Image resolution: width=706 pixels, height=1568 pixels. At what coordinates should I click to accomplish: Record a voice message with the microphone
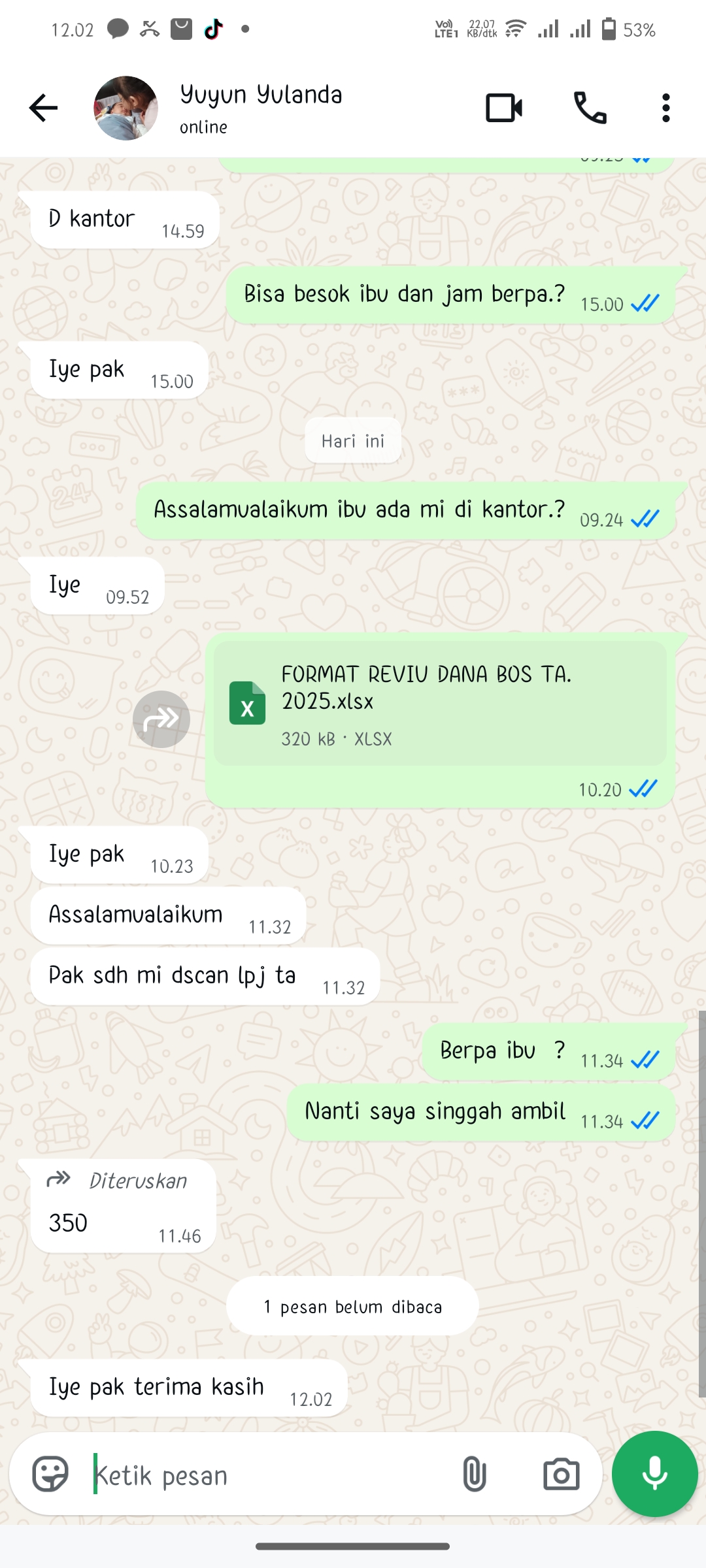click(x=654, y=1474)
